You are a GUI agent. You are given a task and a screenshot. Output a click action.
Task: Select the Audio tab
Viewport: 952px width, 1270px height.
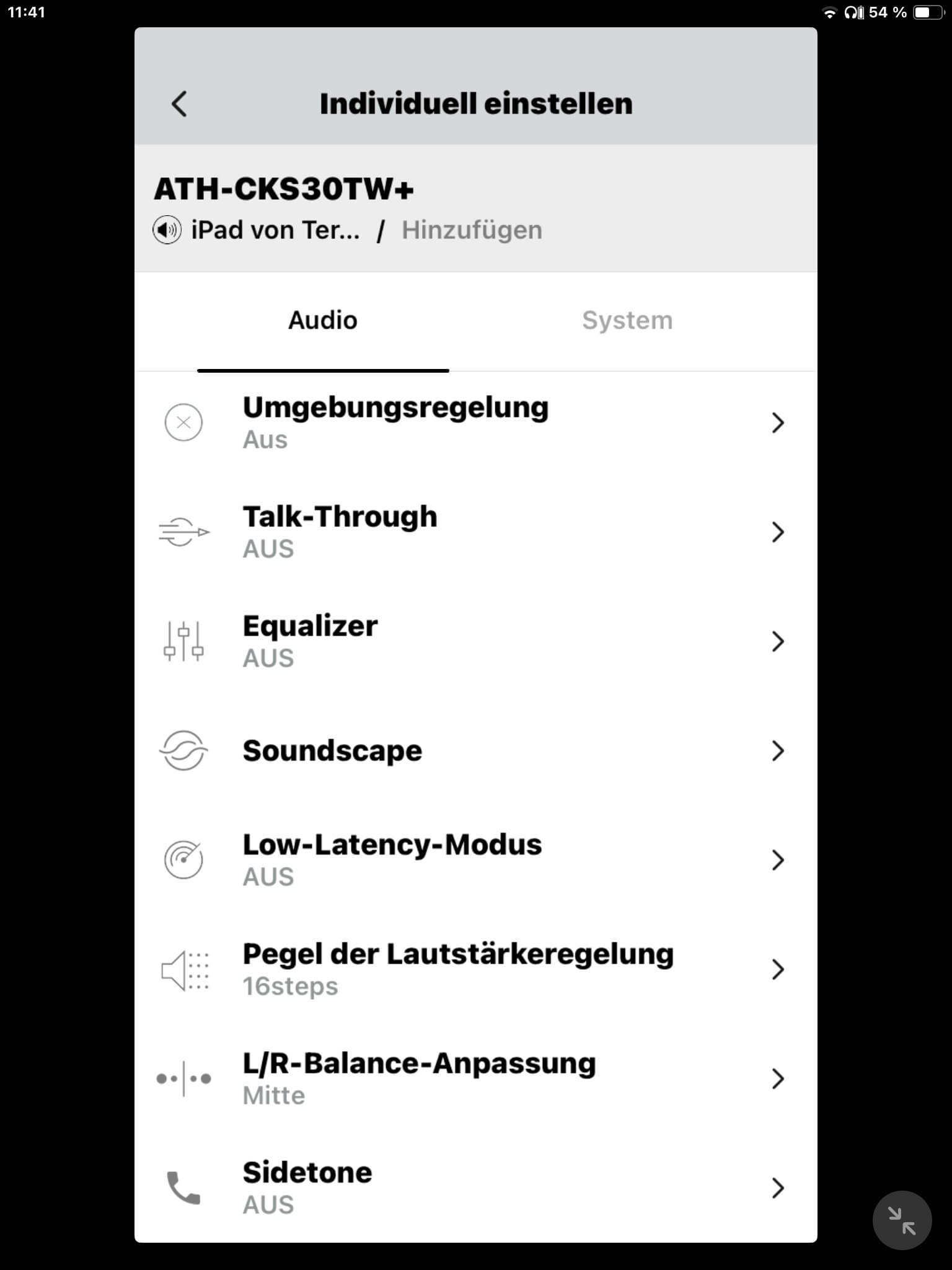[x=323, y=321]
